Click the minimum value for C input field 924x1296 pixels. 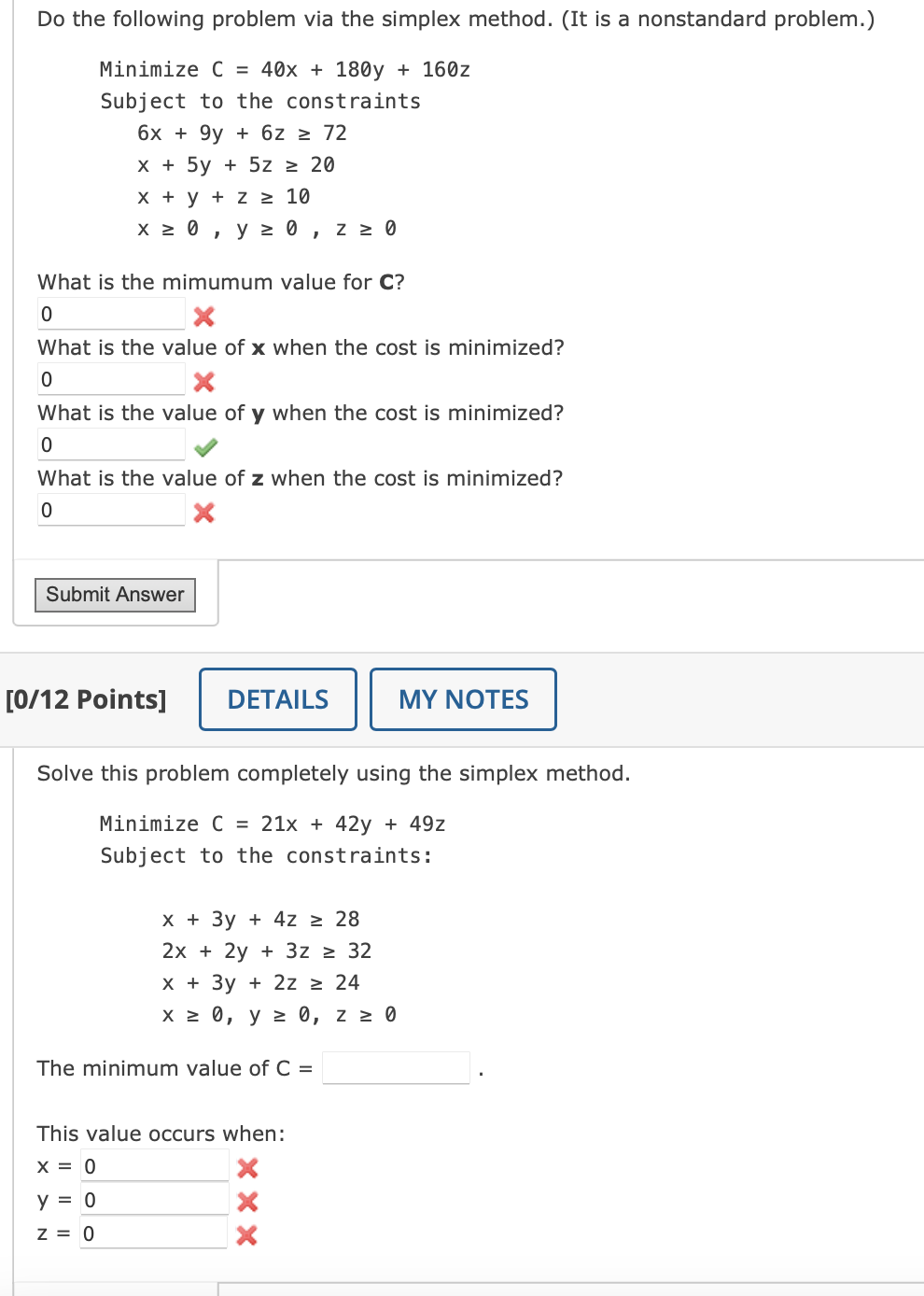[110, 314]
